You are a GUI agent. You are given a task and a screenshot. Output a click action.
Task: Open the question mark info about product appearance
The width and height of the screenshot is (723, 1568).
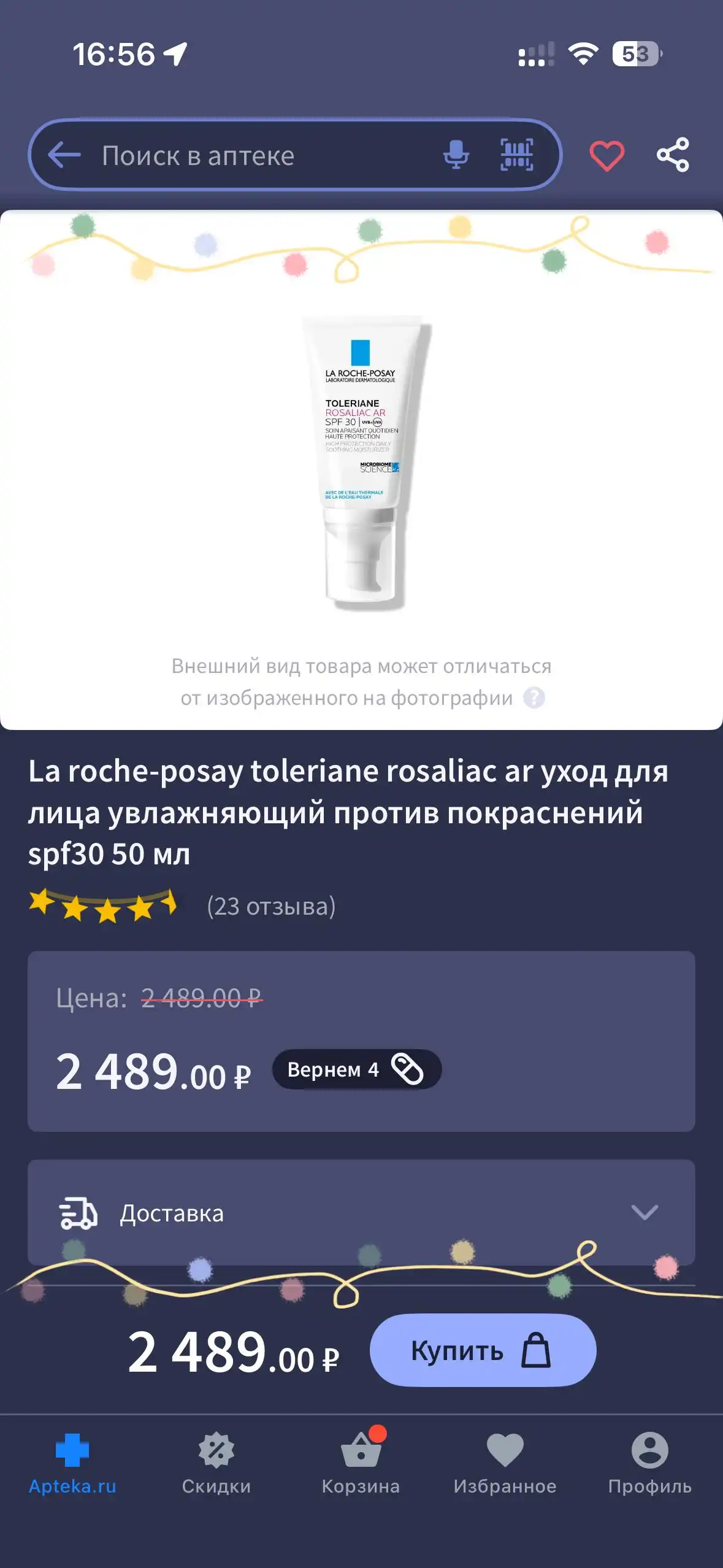(x=534, y=698)
